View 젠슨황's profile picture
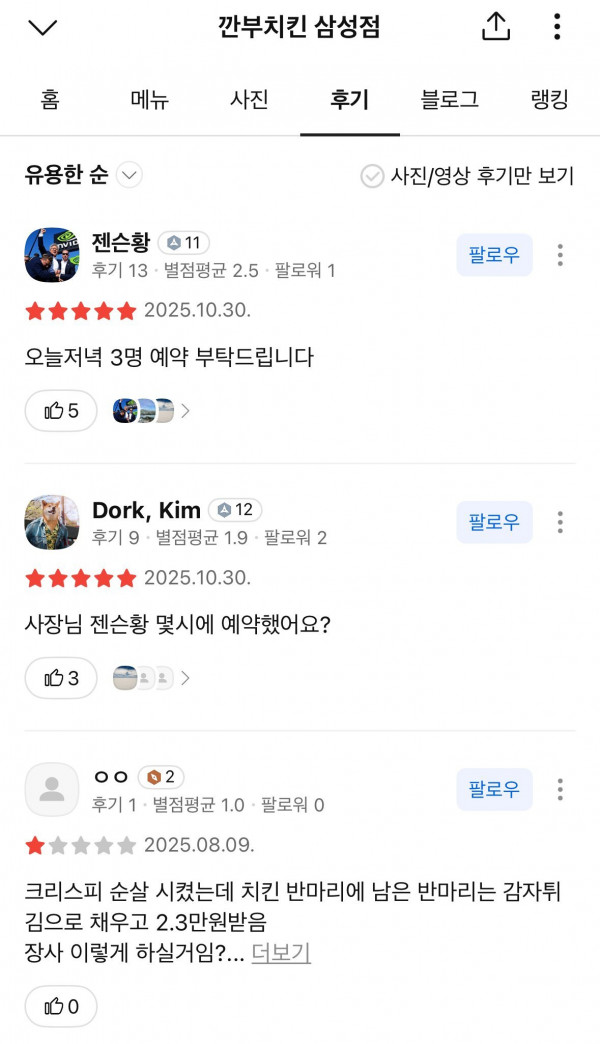Viewport: 600px width, 1044px height. [x=51, y=255]
